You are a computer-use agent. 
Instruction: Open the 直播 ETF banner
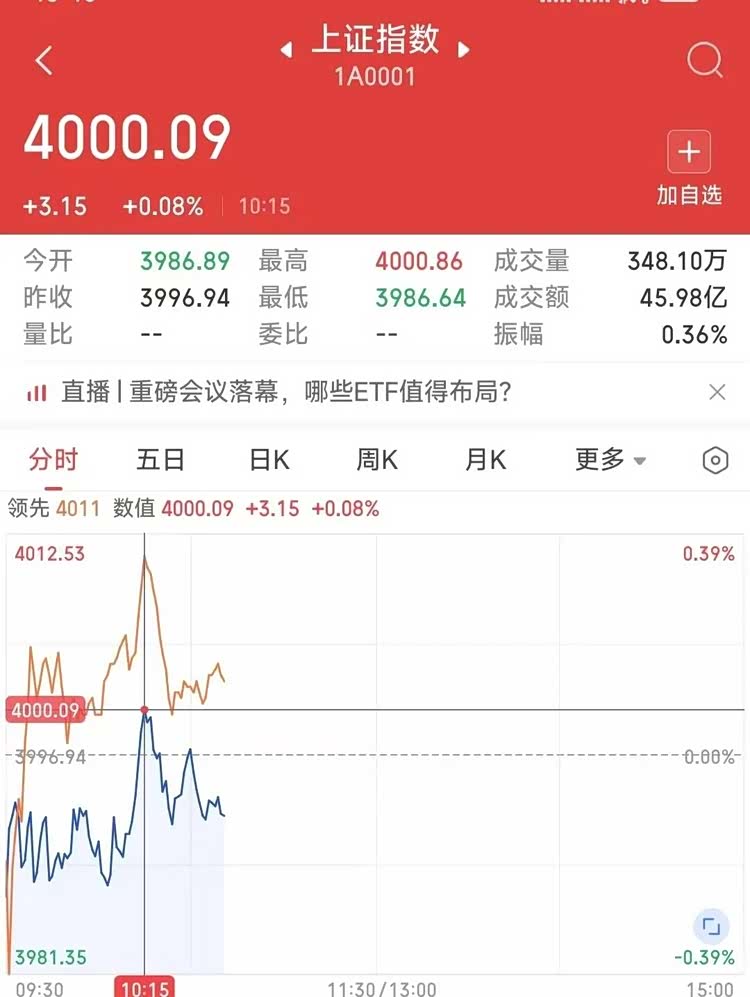[x=287, y=392]
